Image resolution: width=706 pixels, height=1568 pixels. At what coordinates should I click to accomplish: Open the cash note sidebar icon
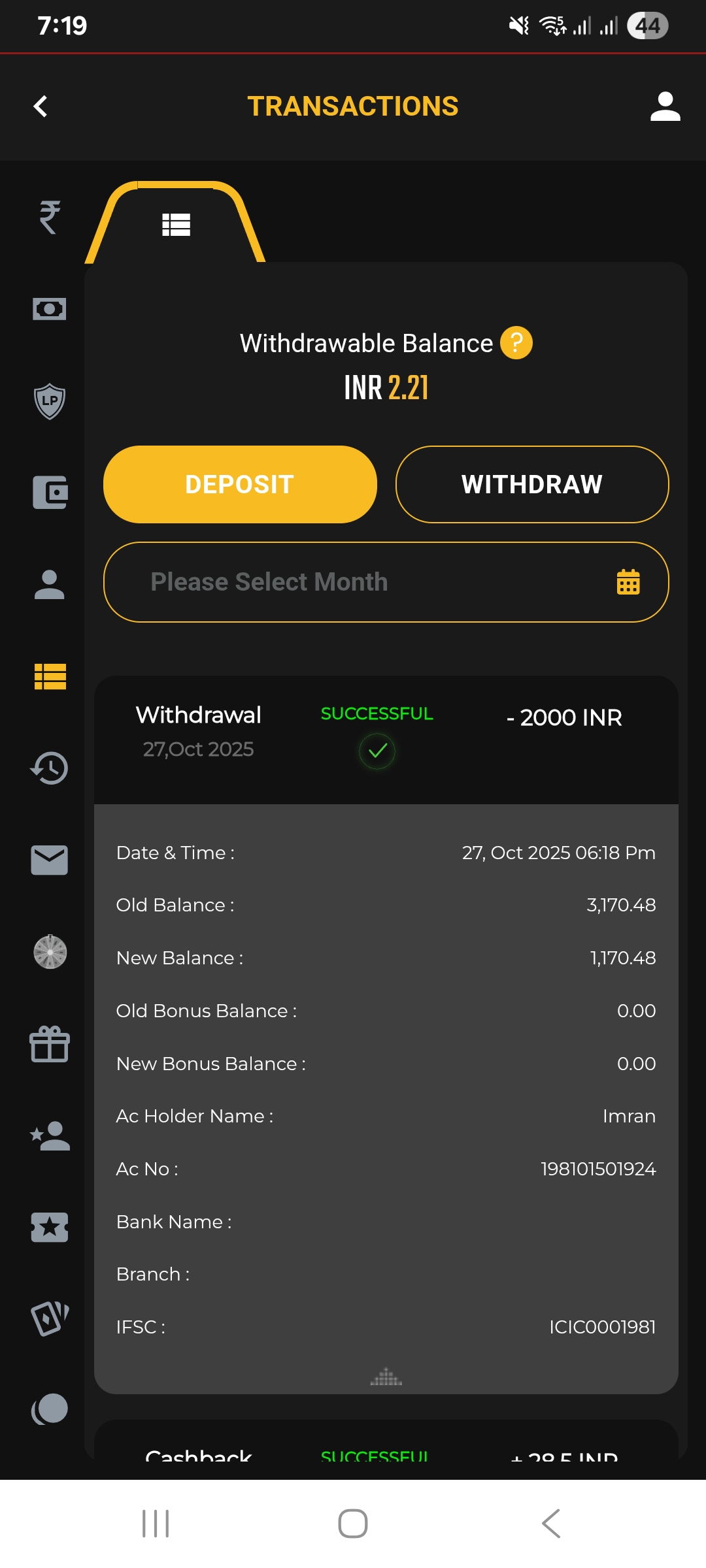[x=50, y=309]
